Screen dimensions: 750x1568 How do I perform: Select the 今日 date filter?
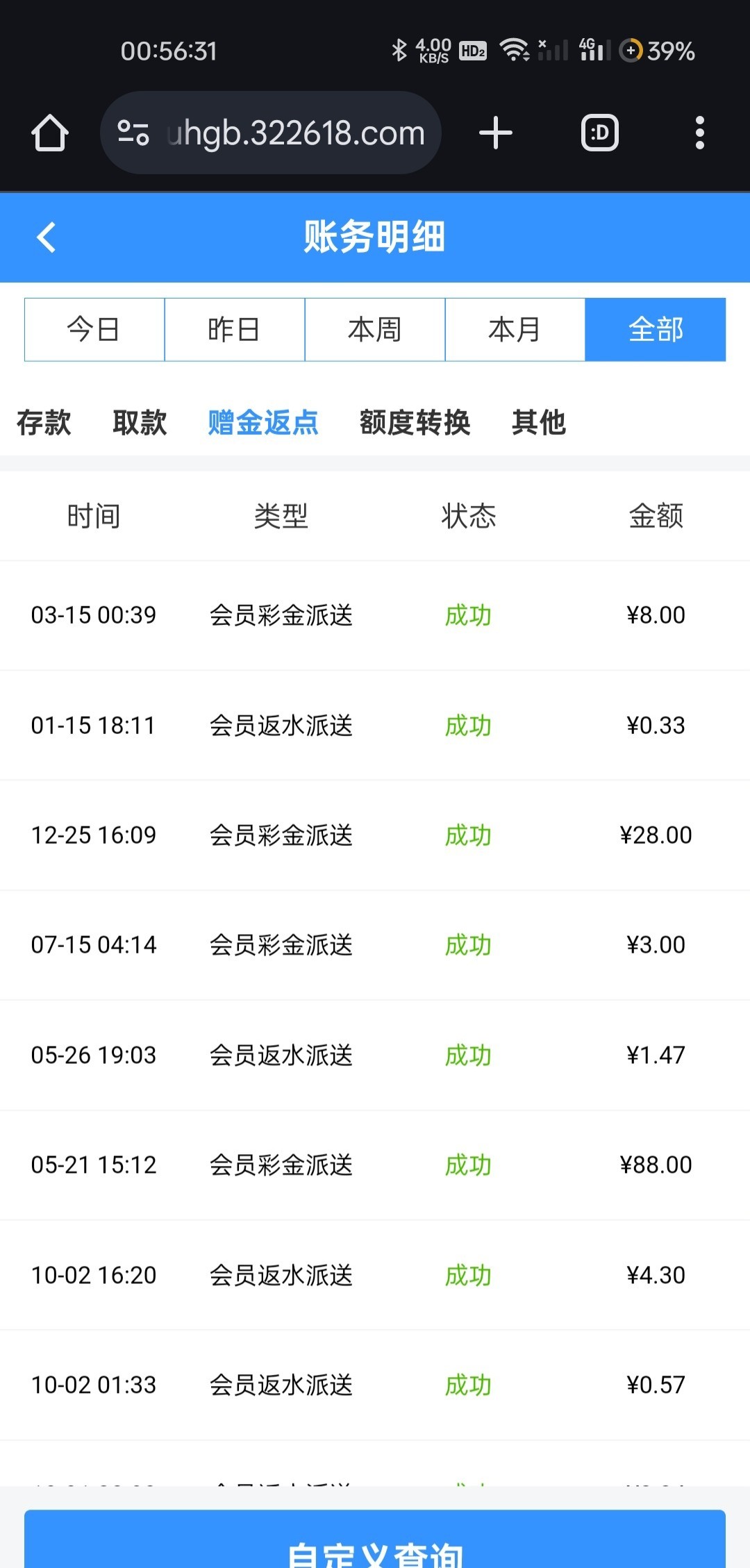pyautogui.click(x=94, y=330)
